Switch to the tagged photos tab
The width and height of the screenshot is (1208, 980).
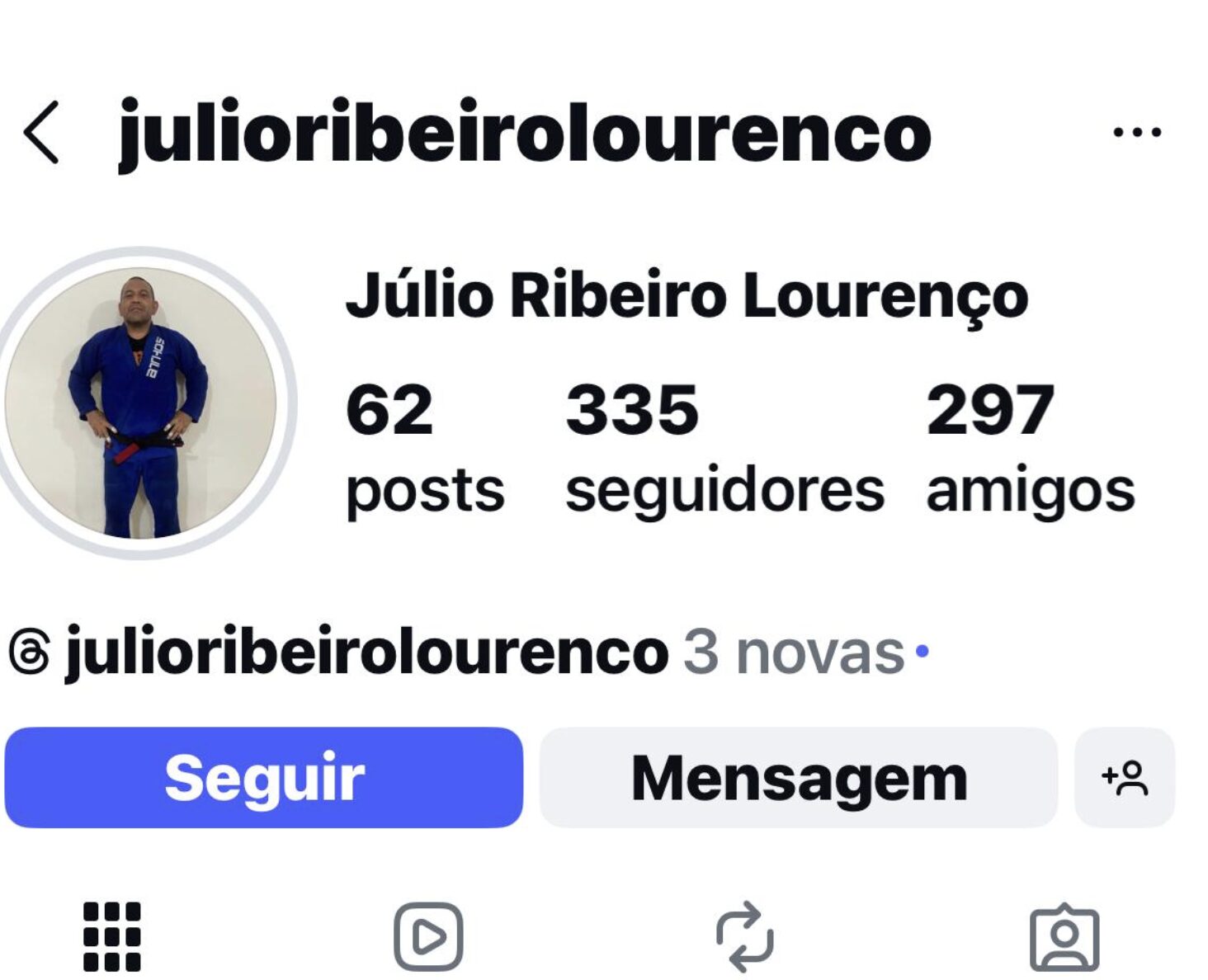coord(1064,938)
